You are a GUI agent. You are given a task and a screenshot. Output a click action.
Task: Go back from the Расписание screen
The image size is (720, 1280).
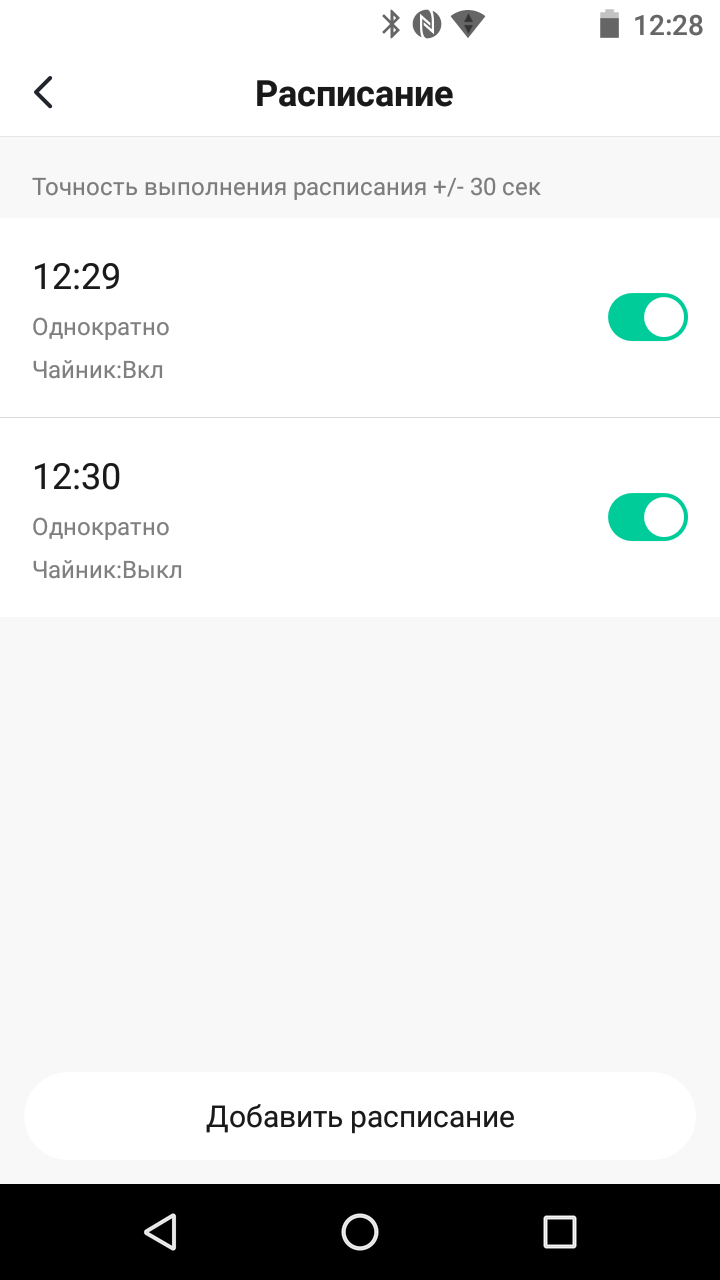click(43, 93)
